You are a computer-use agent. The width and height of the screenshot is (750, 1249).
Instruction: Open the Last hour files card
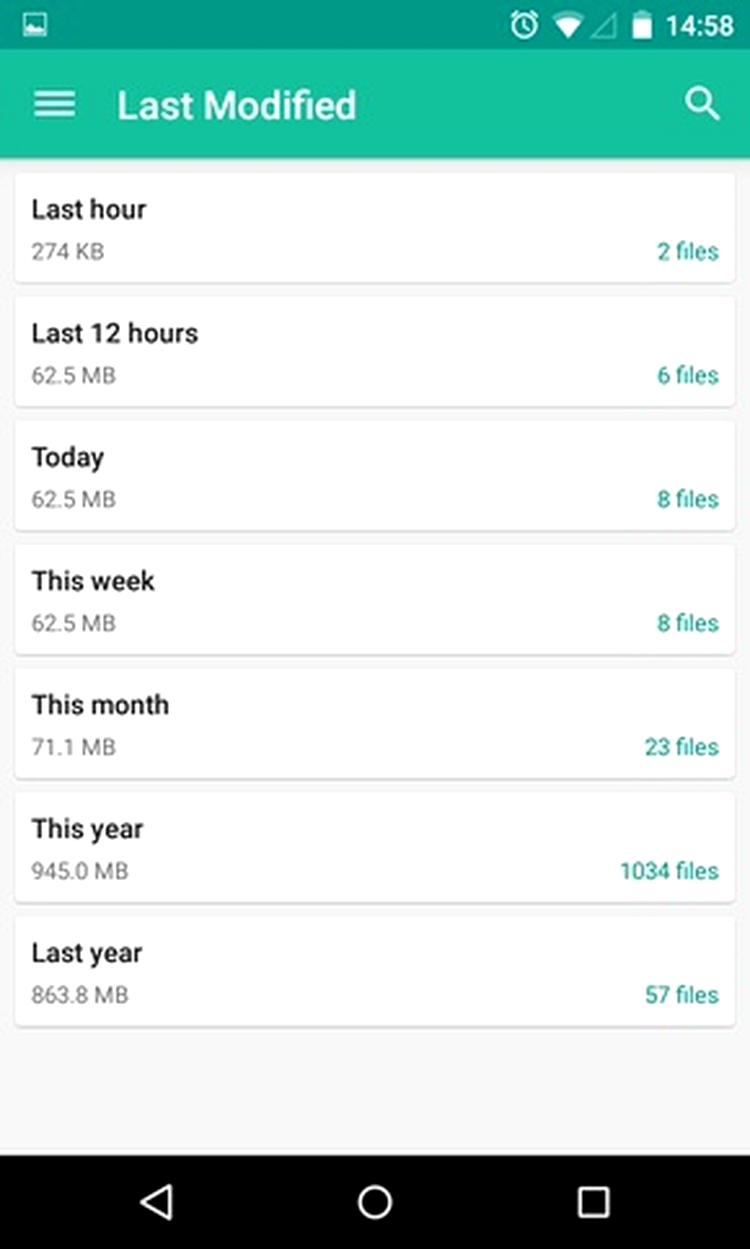pyautogui.click(x=375, y=229)
